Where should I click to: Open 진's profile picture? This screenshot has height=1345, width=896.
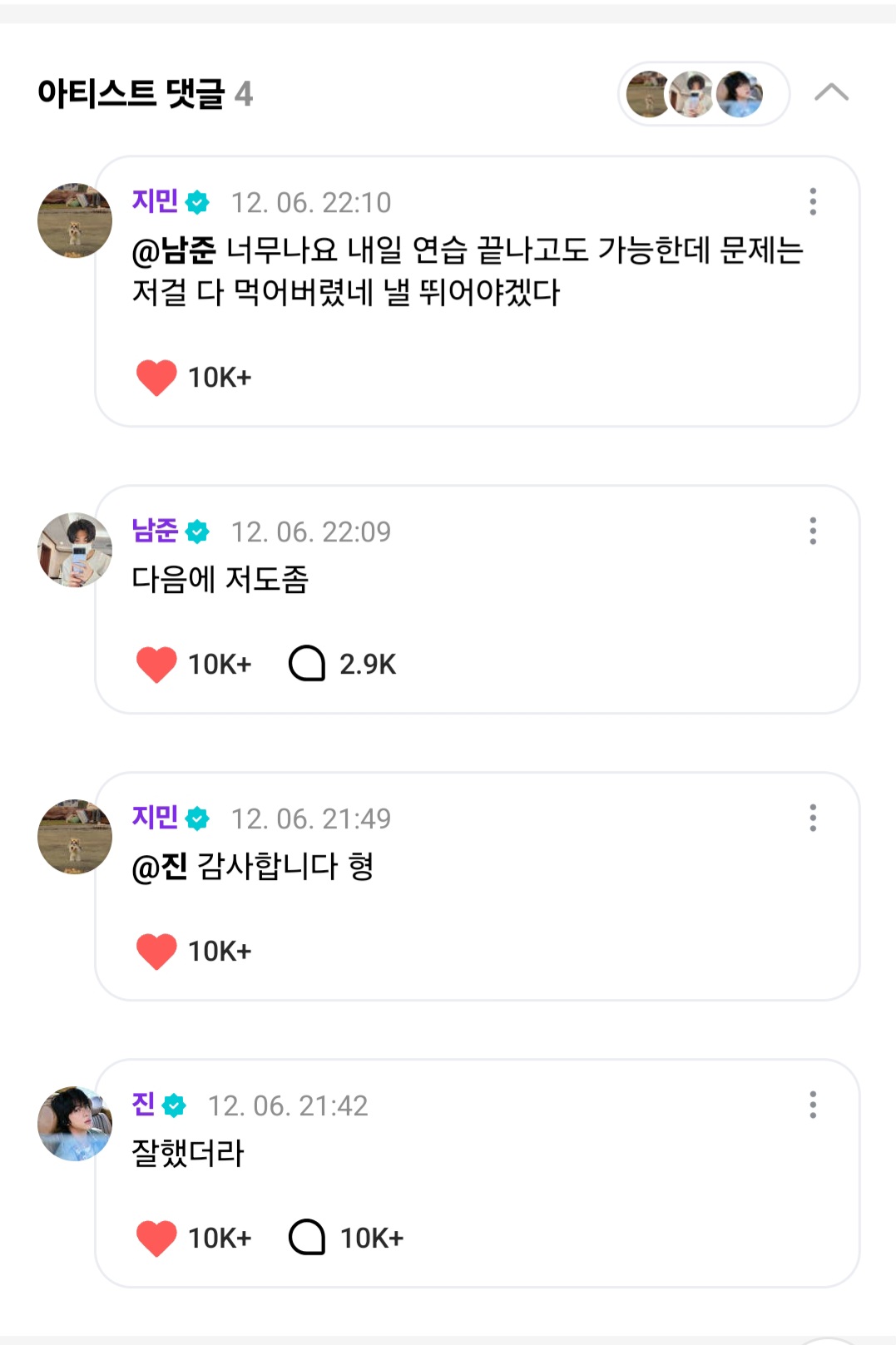coord(75,1124)
